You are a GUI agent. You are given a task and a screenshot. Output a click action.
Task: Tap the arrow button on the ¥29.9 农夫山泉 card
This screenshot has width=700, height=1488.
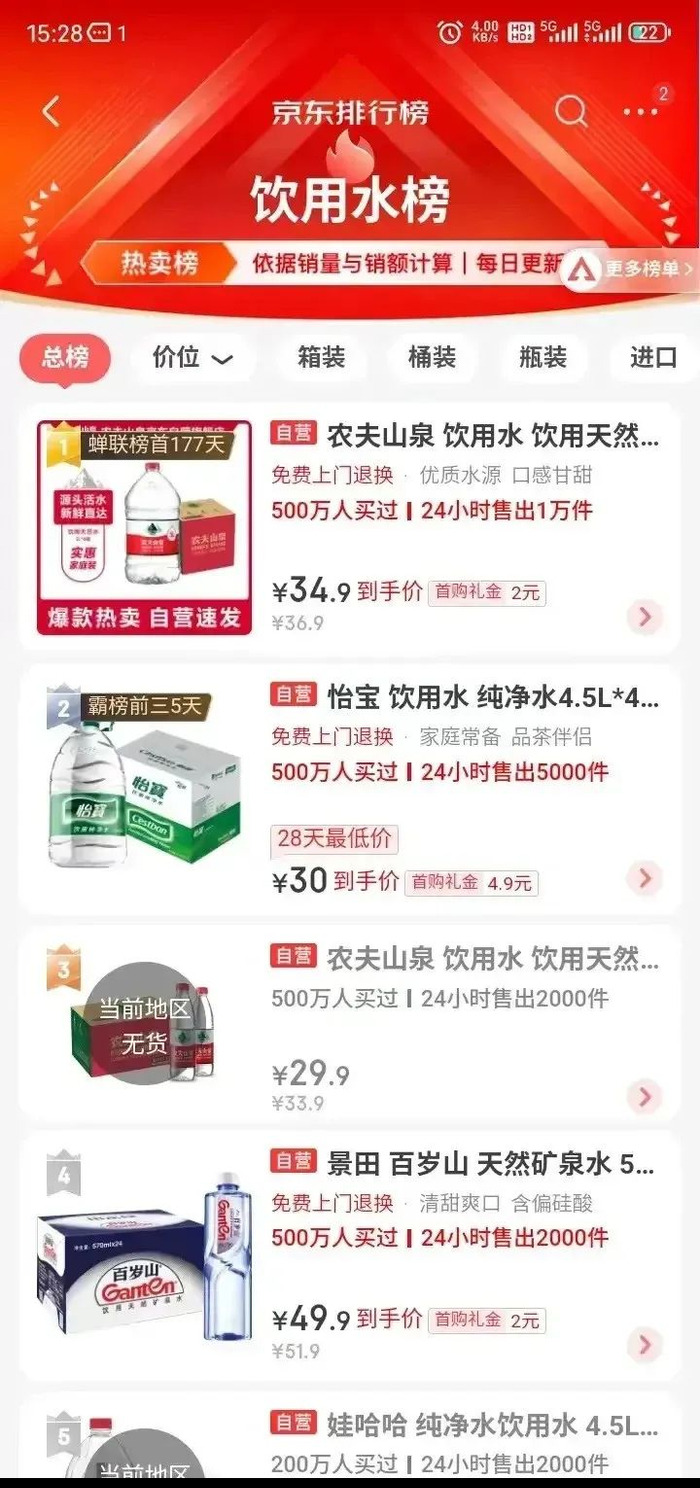click(x=645, y=1097)
